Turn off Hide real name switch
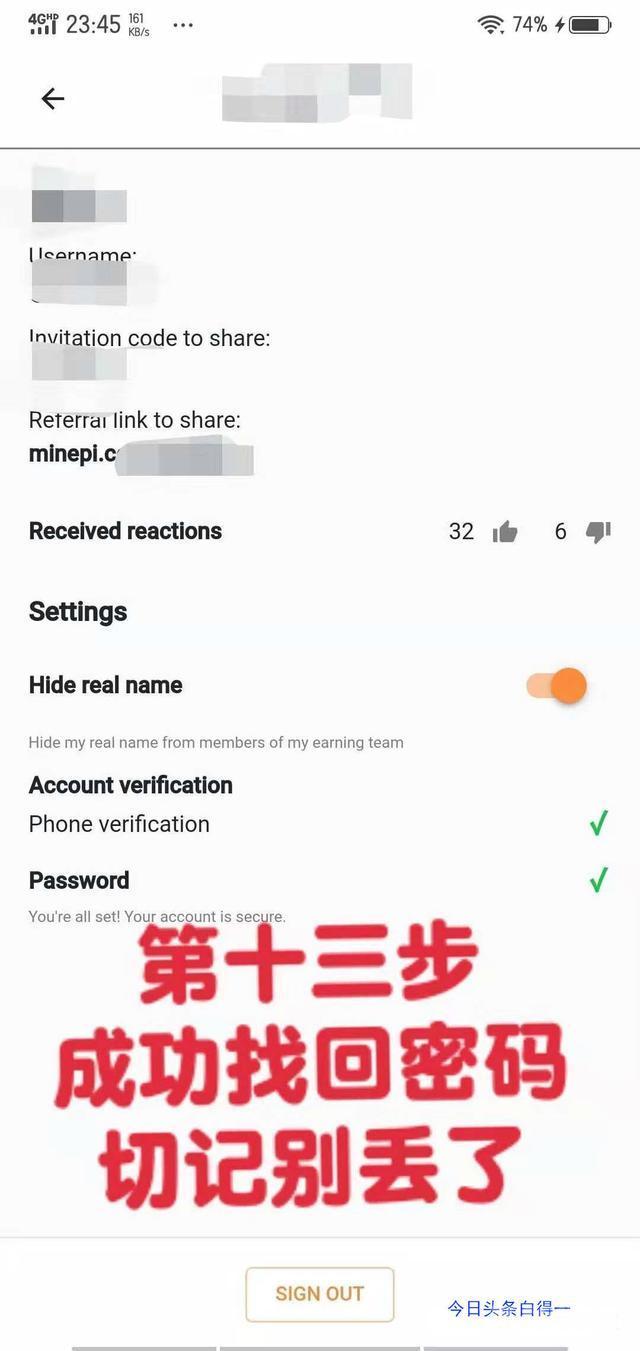640x1351 pixels. (557, 686)
